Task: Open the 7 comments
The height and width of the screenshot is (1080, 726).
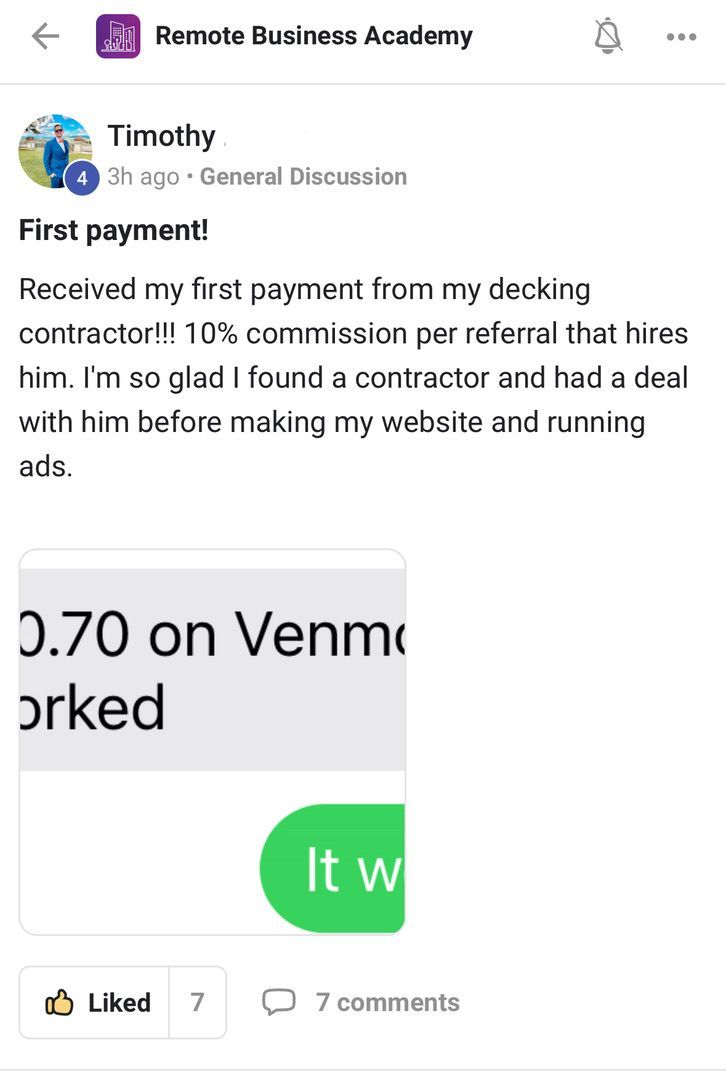Action: 361,1002
